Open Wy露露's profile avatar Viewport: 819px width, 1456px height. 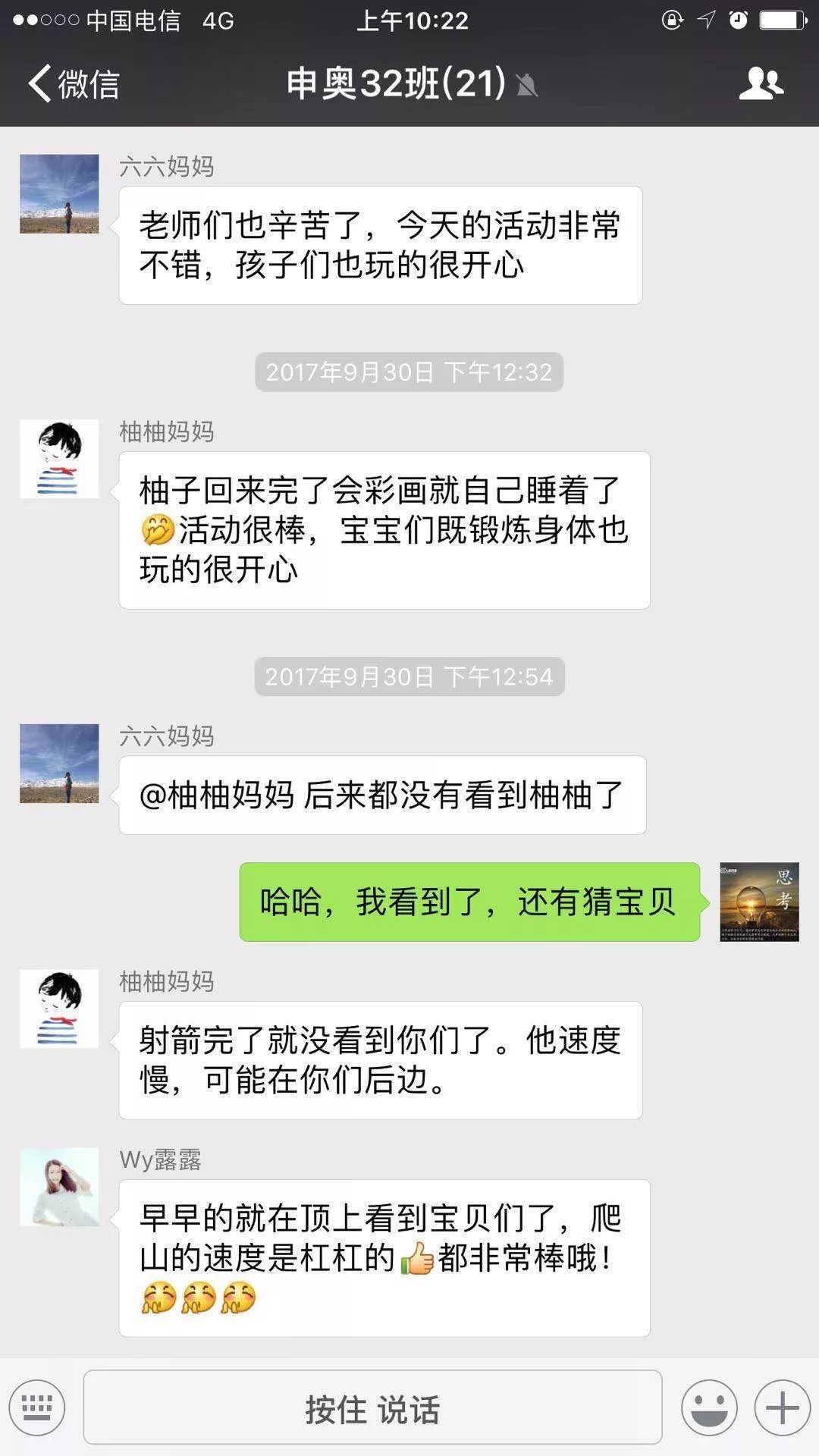59,1187
